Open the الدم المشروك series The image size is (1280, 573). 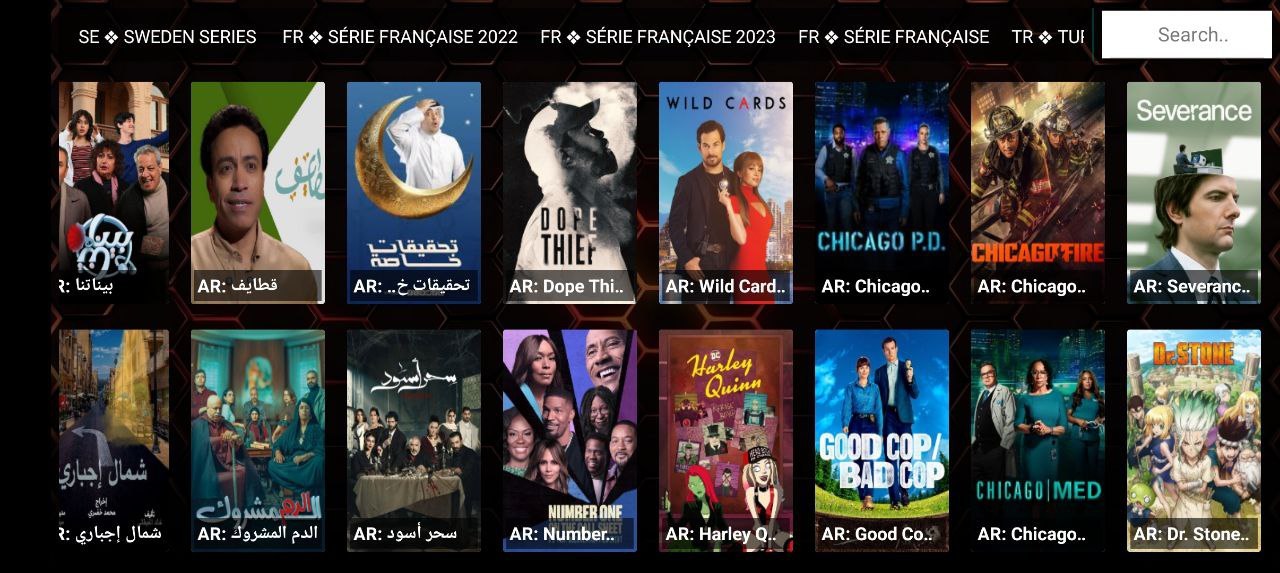pos(258,440)
